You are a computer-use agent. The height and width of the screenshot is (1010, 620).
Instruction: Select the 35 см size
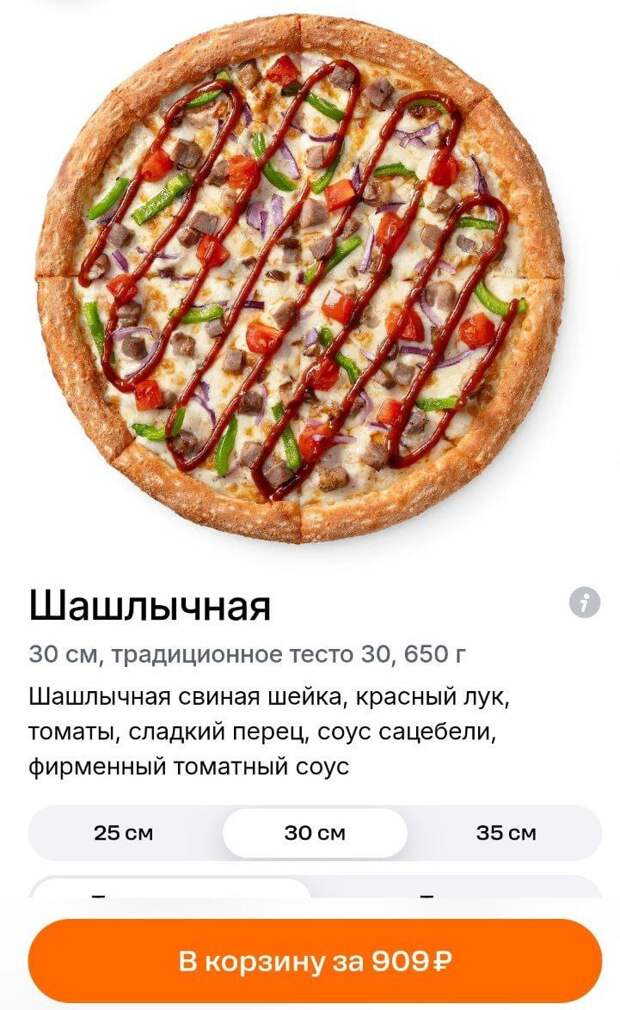coord(506,833)
